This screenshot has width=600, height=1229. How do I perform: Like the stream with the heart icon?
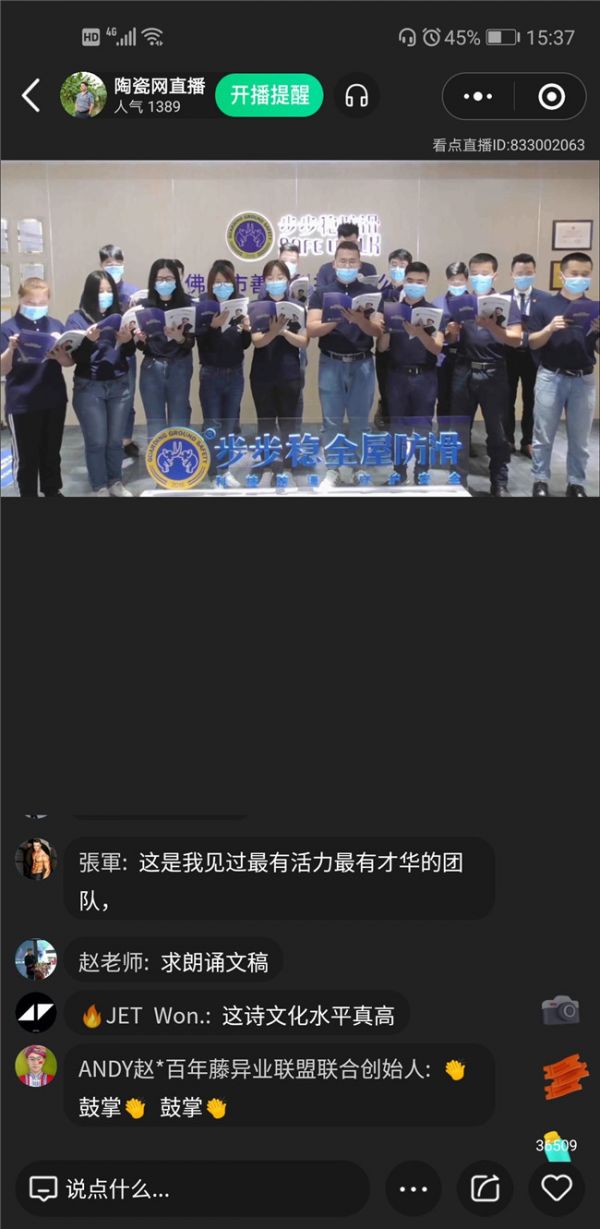click(556, 1188)
